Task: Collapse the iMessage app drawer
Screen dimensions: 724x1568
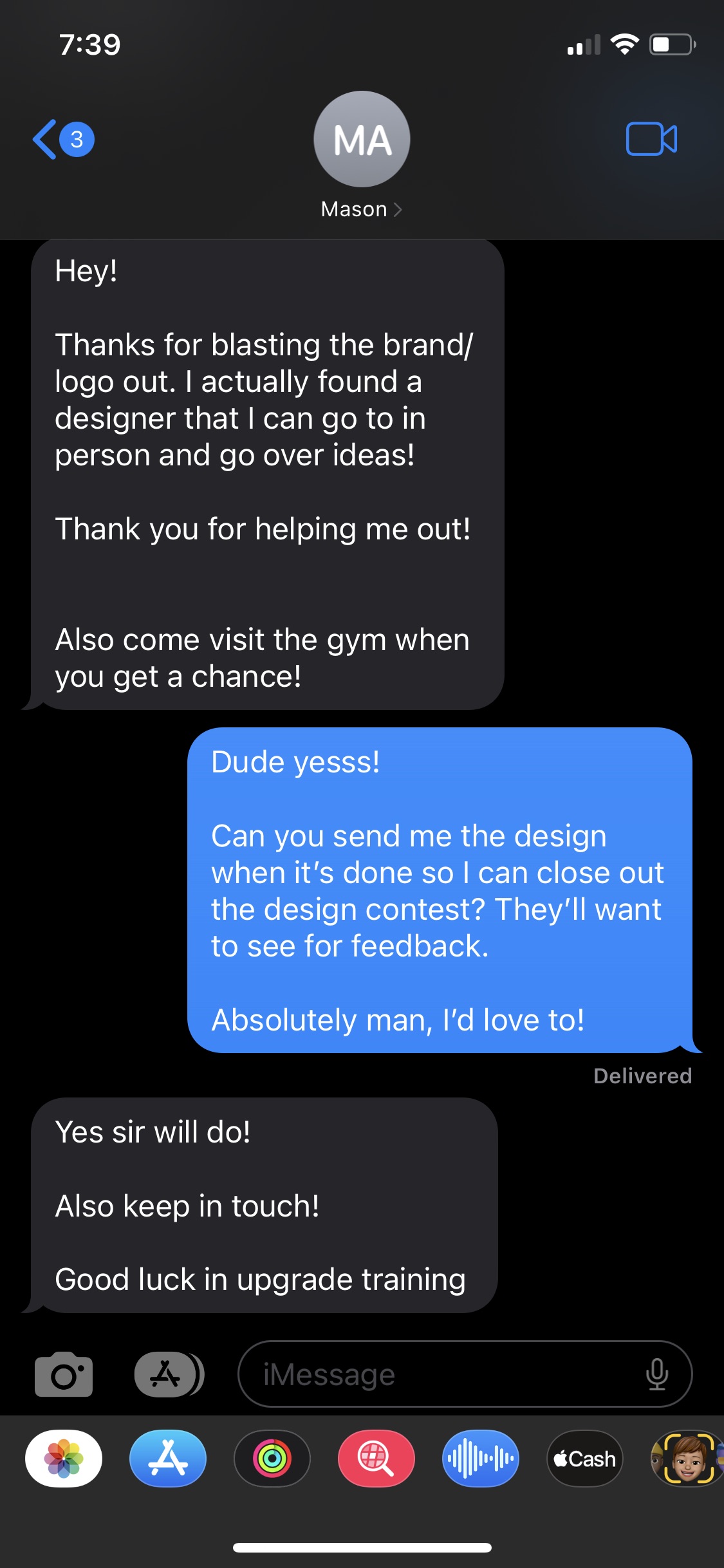Action: 168,1374
